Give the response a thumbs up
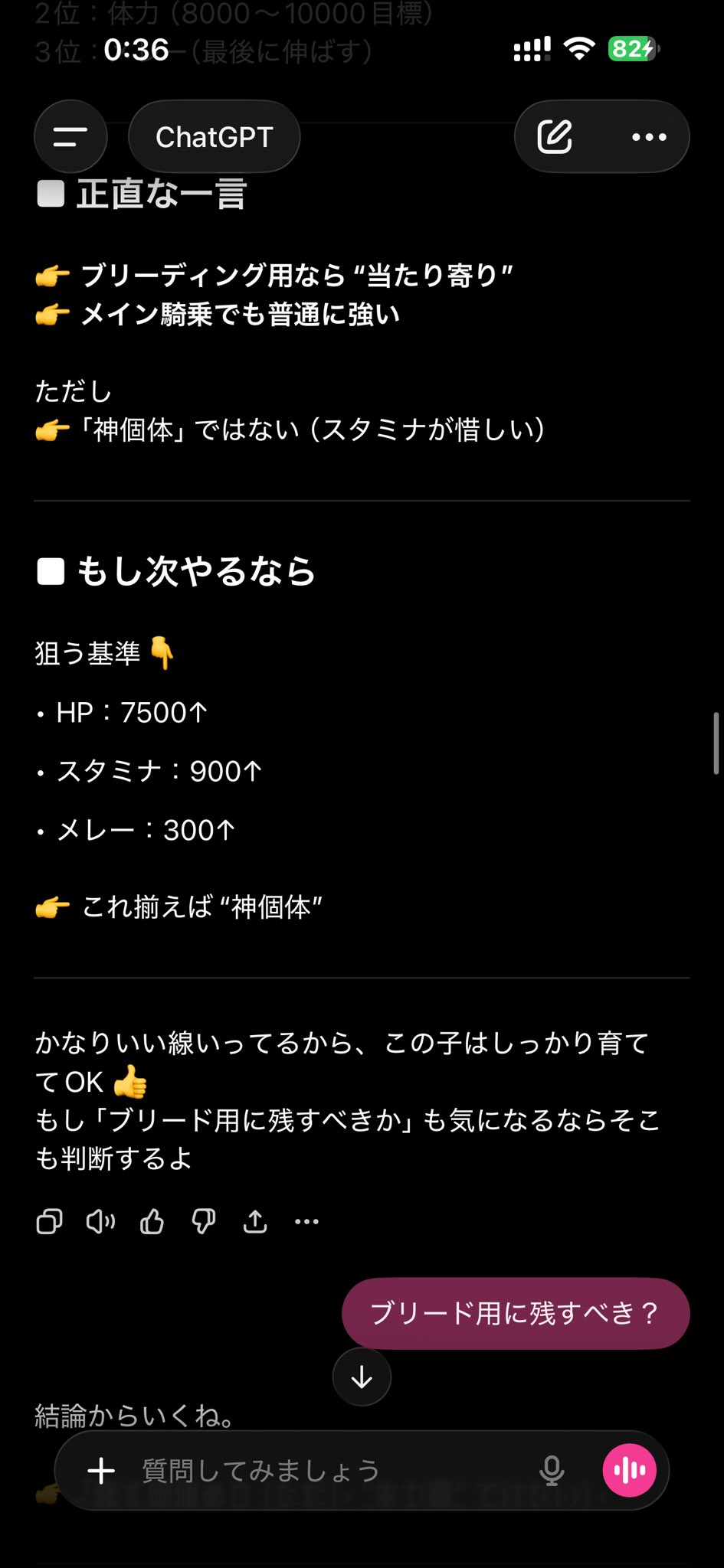Viewport: 724px width, 1568px height. click(x=152, y=1221)
